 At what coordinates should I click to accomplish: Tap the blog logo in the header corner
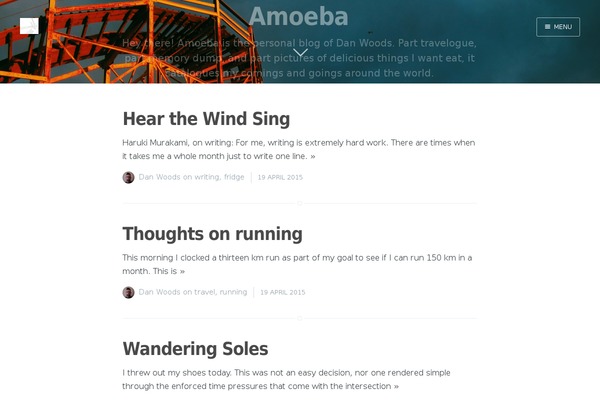click(30, 26)
